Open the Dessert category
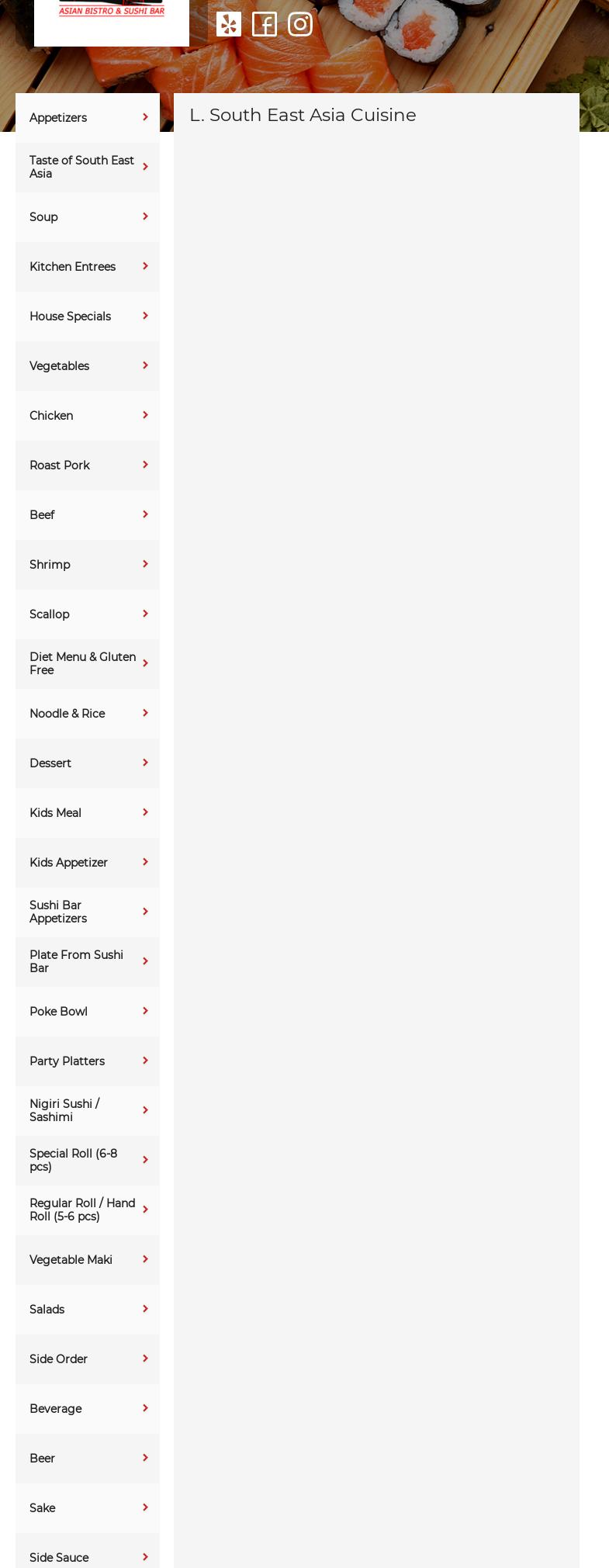Viewport: 609px width, 1568px height. click(88, 763)
